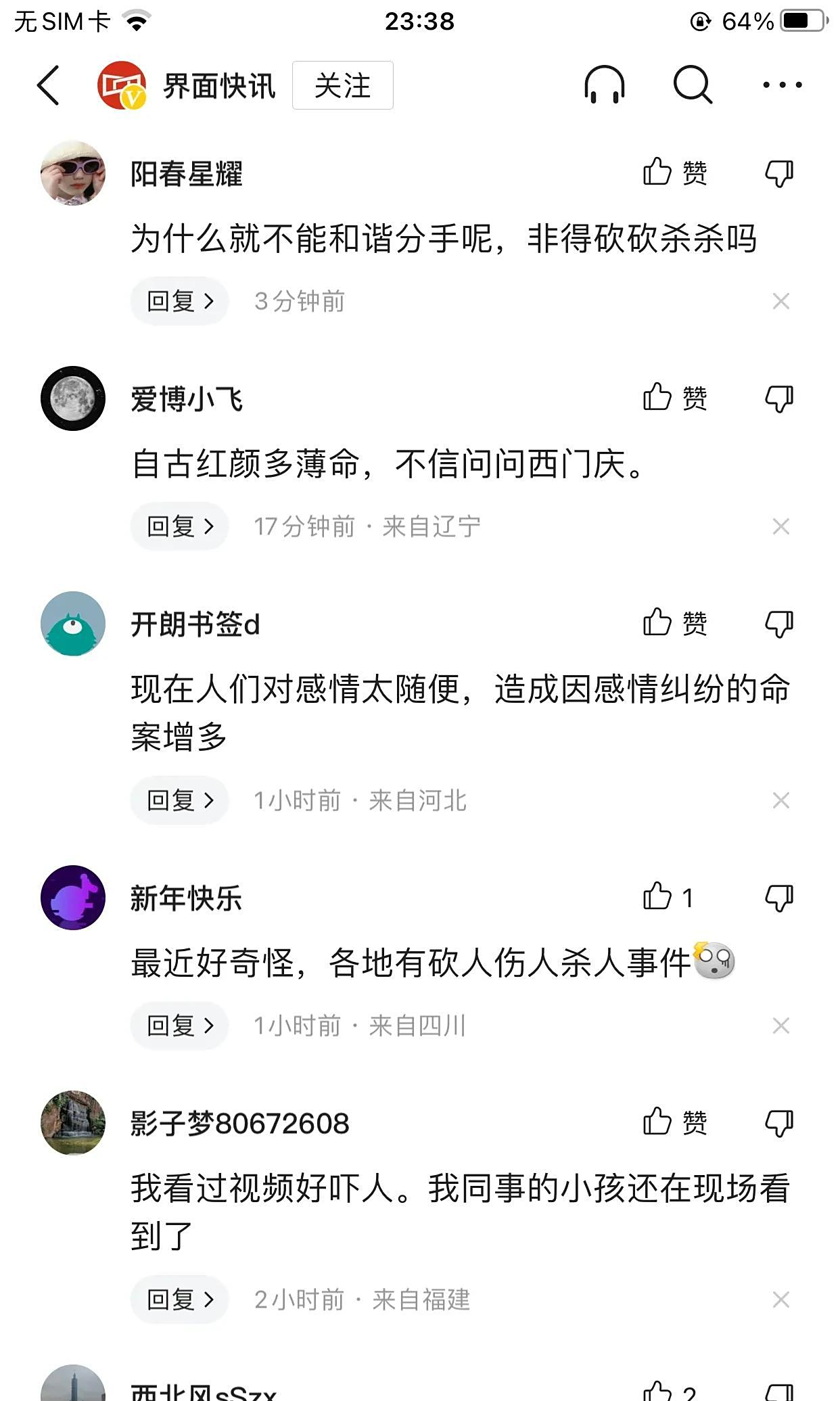Reply to 爱博小飞's comment
The width and height of the screenshot is (840, 1401).
pyautogui.click(x=180, y=526)
